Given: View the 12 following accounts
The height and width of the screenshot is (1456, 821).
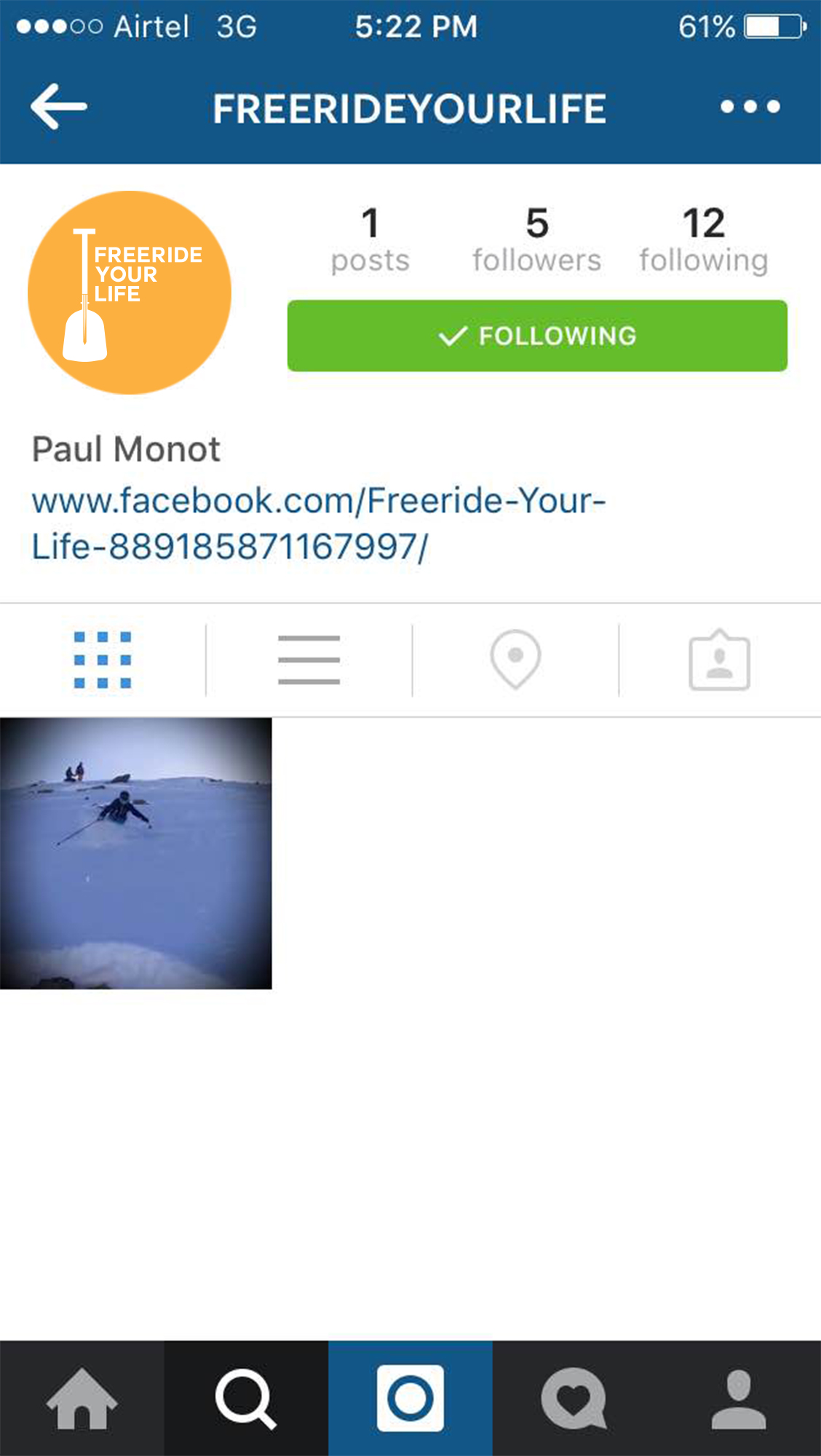Looking at the screenshot, I should pyautogui.click(x=703, y=240).
